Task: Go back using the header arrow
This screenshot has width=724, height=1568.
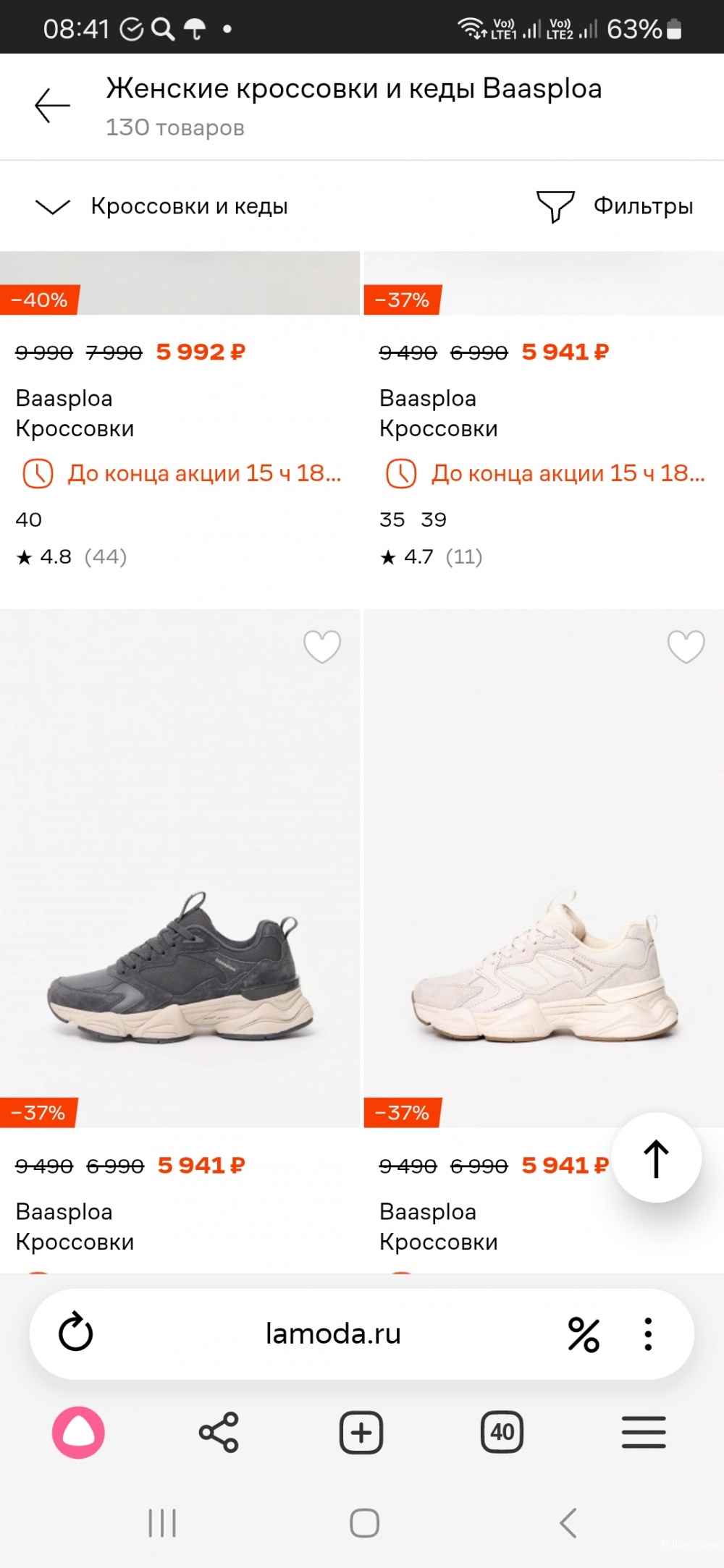Action: (53, 106)
